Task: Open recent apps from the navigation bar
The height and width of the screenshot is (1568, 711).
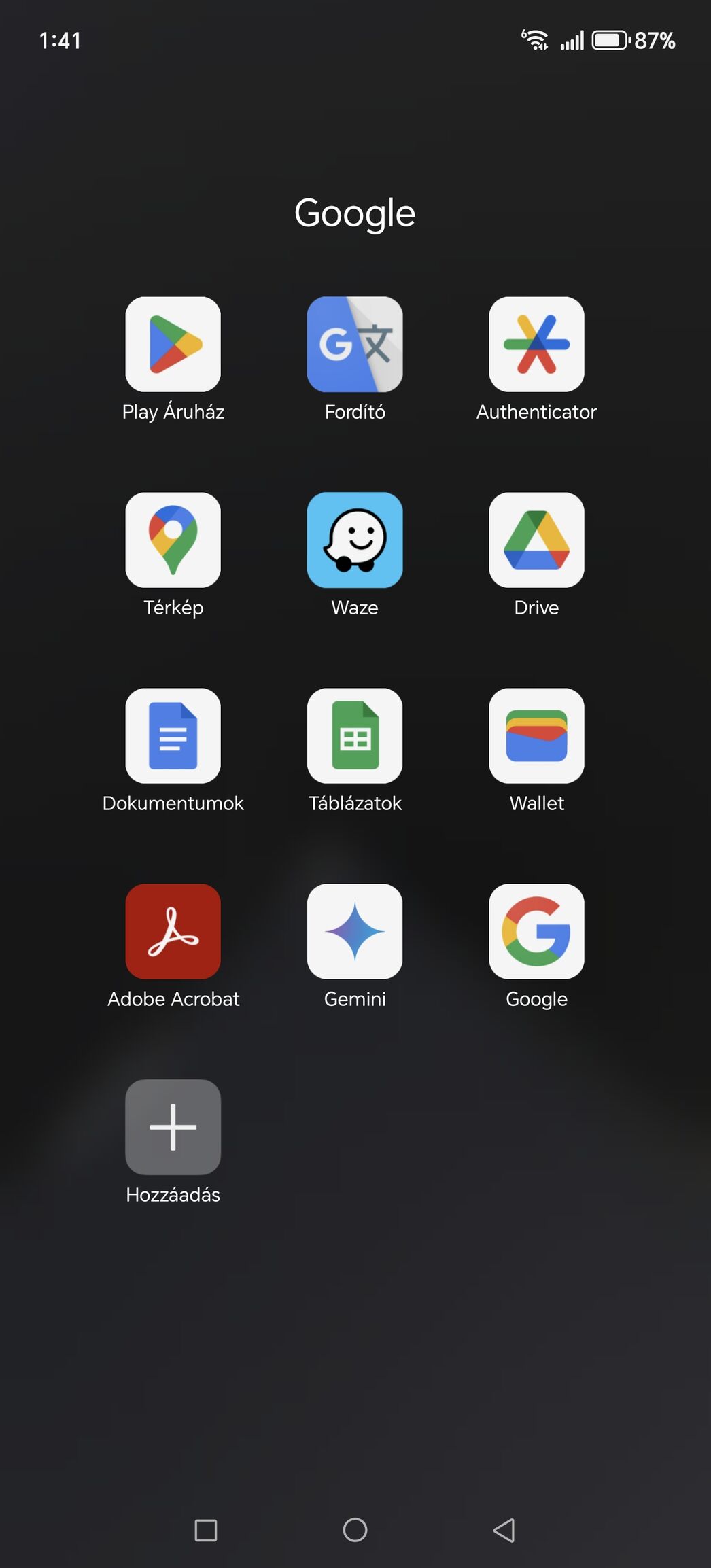Action: (x=206, y=1530)
